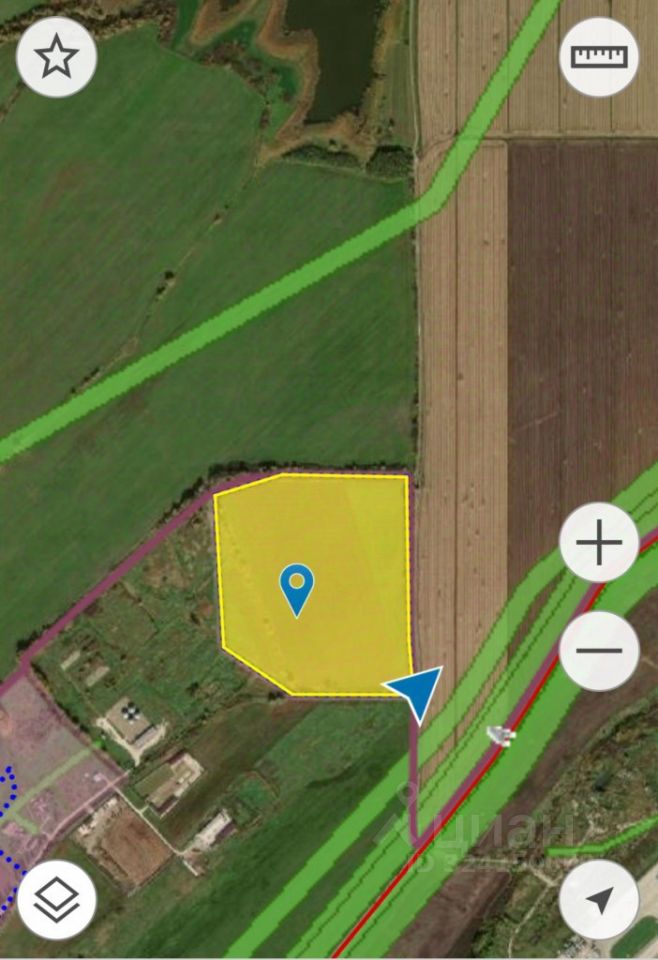Select the blue pin on the yellow plot

click(296, 588)
